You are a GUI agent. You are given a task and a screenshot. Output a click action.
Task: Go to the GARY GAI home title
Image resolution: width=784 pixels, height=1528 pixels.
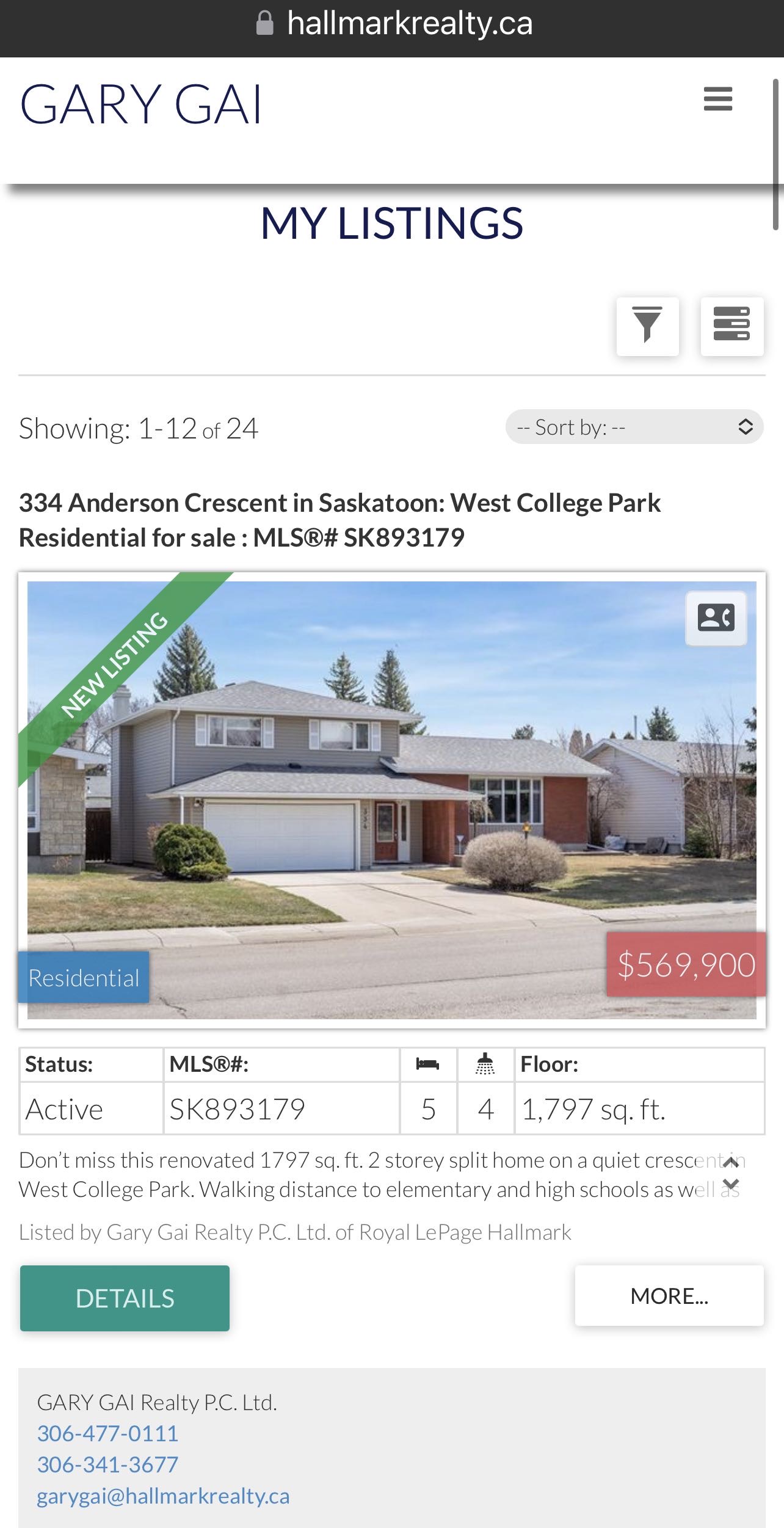tap(141, 105)
